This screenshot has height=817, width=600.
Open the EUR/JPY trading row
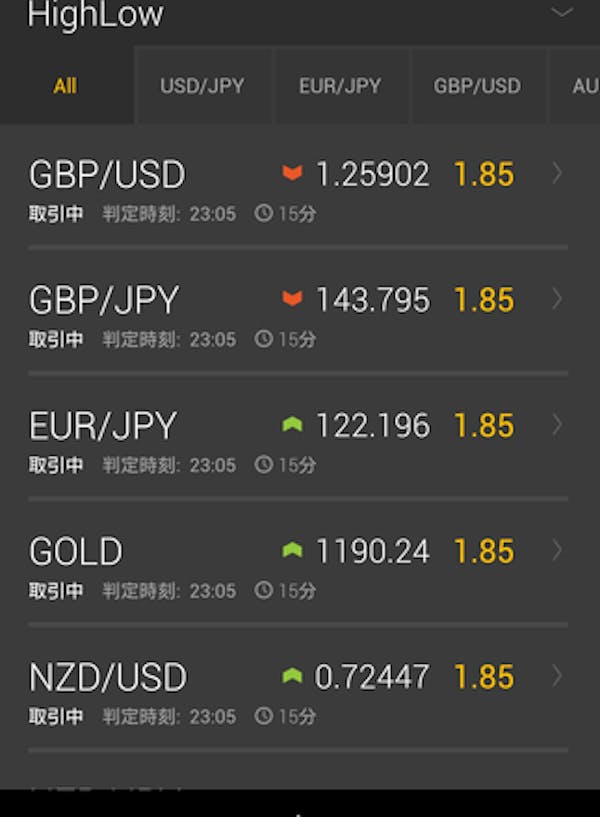pos(298,440)
